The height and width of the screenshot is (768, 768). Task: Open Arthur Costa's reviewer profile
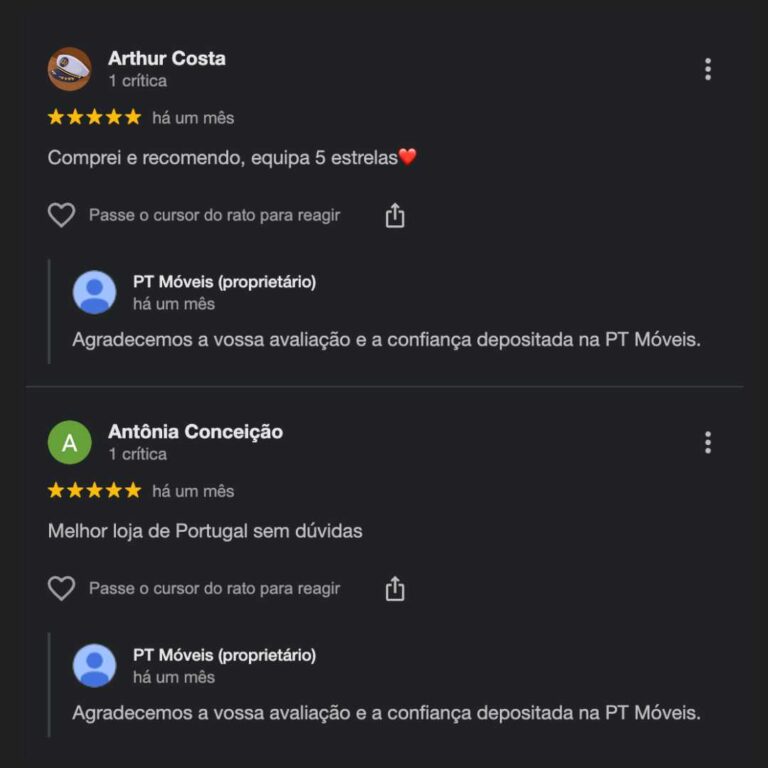coord(166,58)
